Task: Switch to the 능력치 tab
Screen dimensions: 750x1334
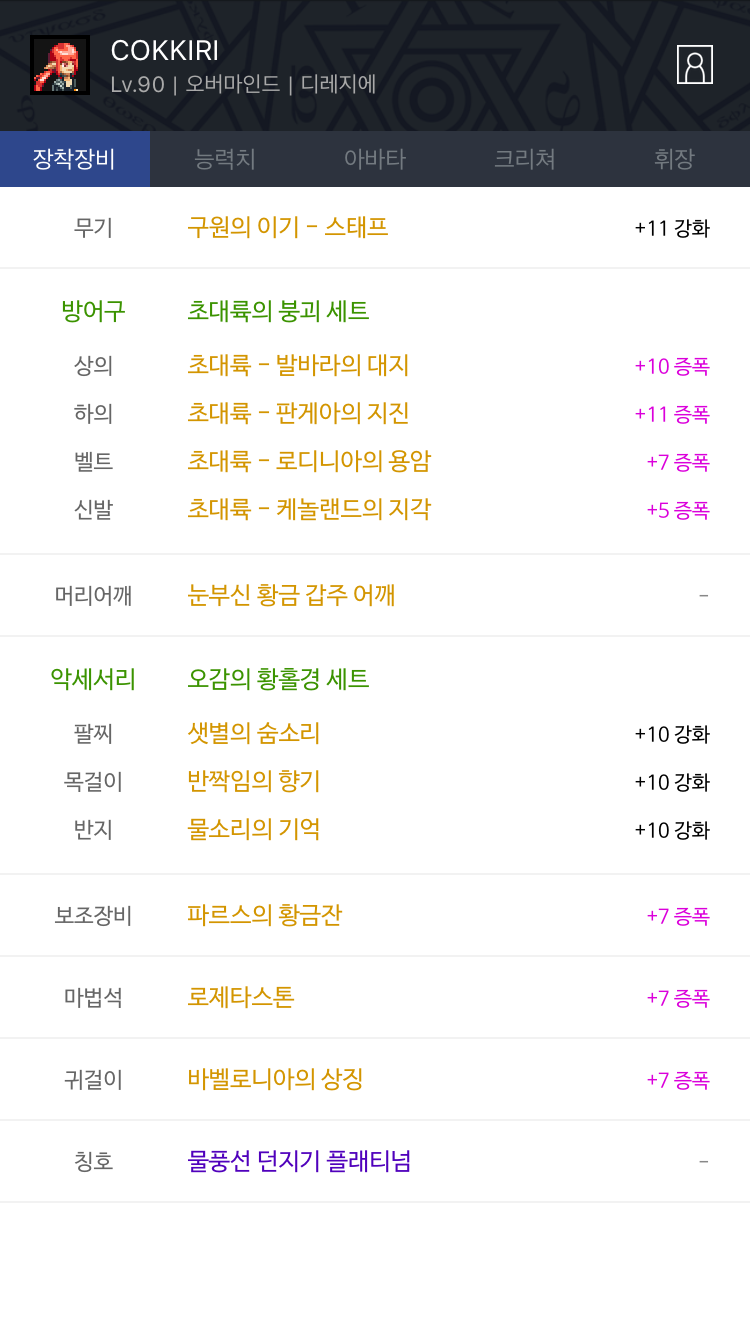Action: click(225, 158)
